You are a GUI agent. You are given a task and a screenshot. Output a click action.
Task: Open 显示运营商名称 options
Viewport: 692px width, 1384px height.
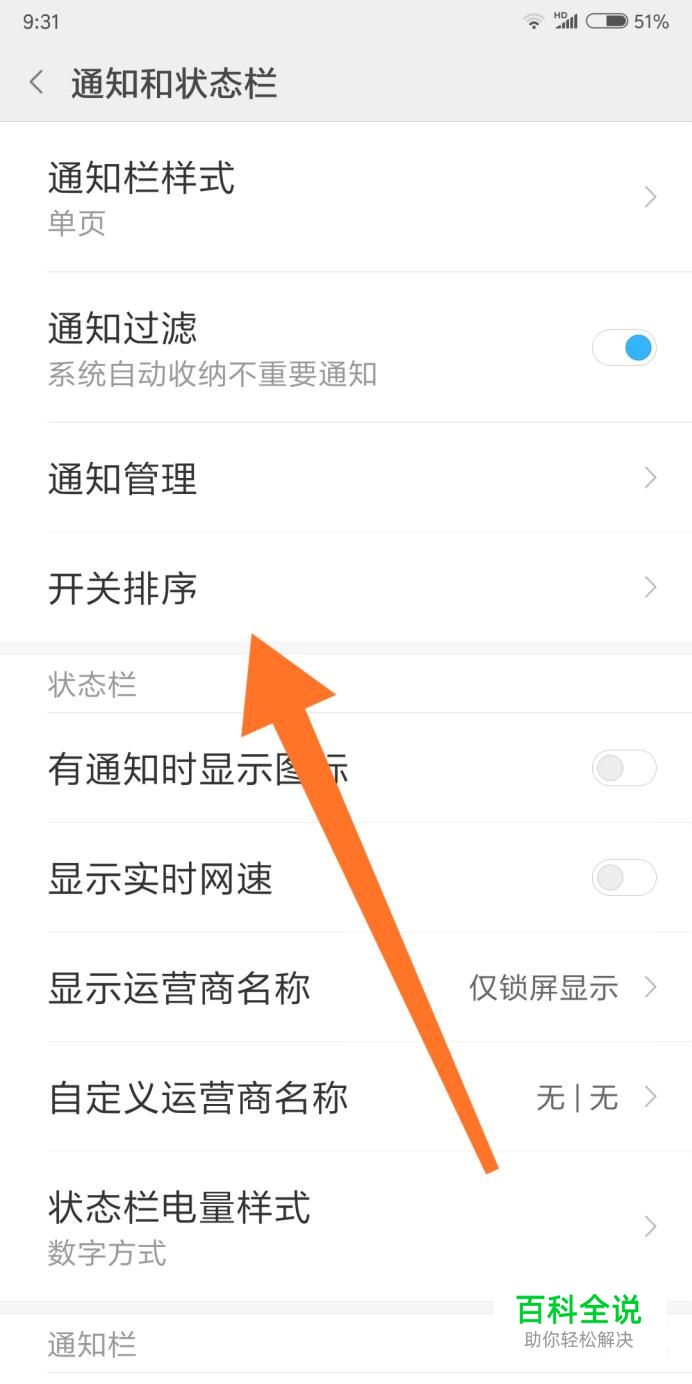346,988
